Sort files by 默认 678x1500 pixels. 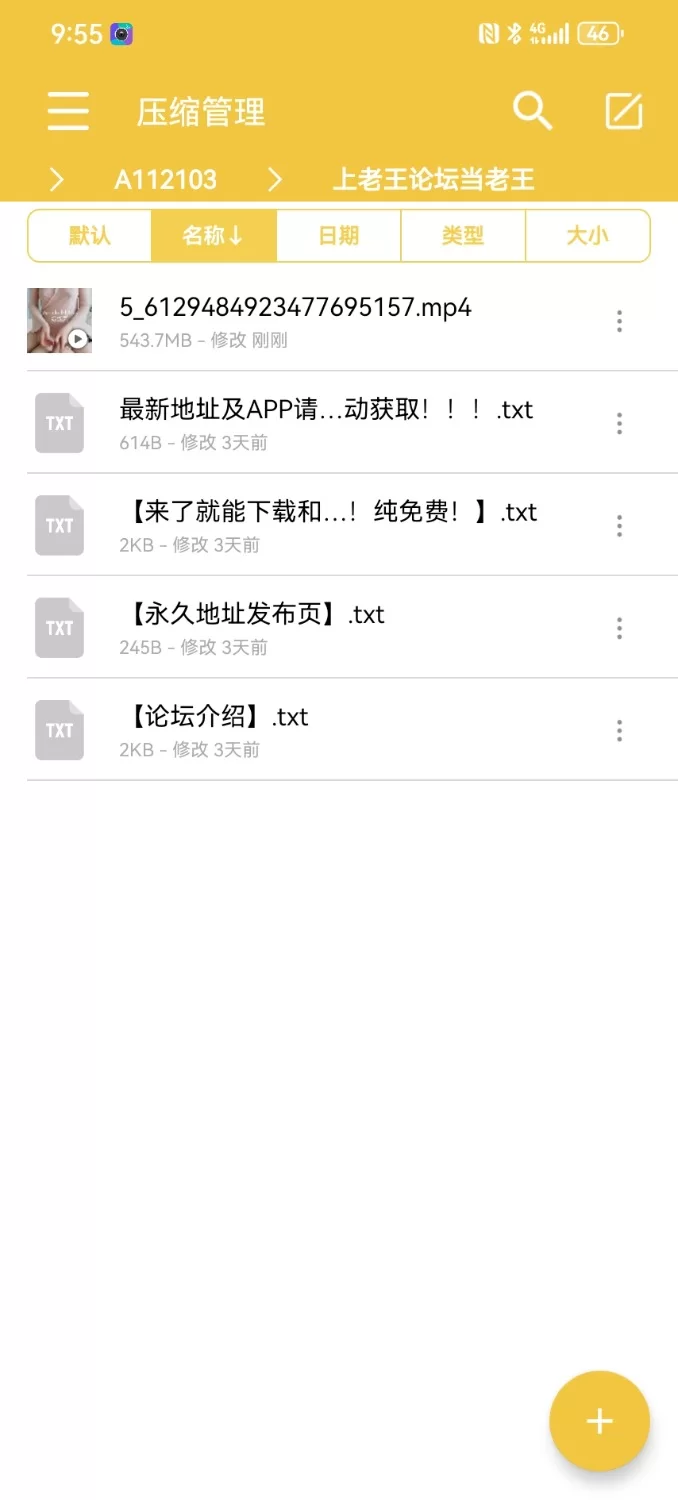(x=90, y=236)
